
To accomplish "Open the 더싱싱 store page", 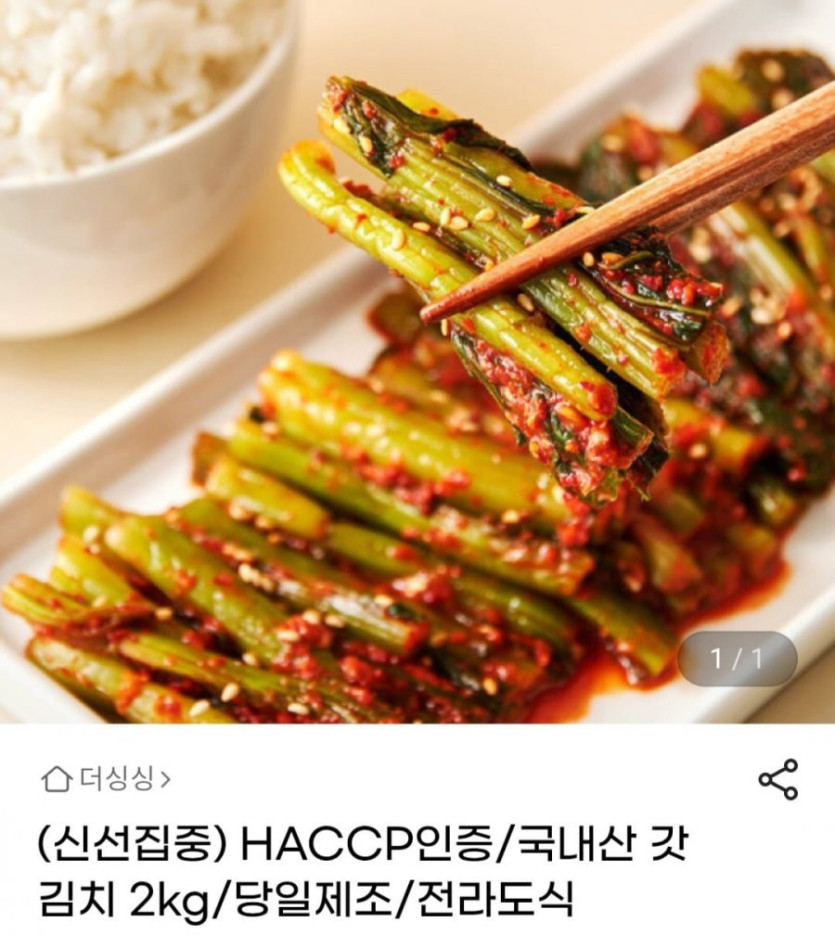I will (x=106, y=779).
